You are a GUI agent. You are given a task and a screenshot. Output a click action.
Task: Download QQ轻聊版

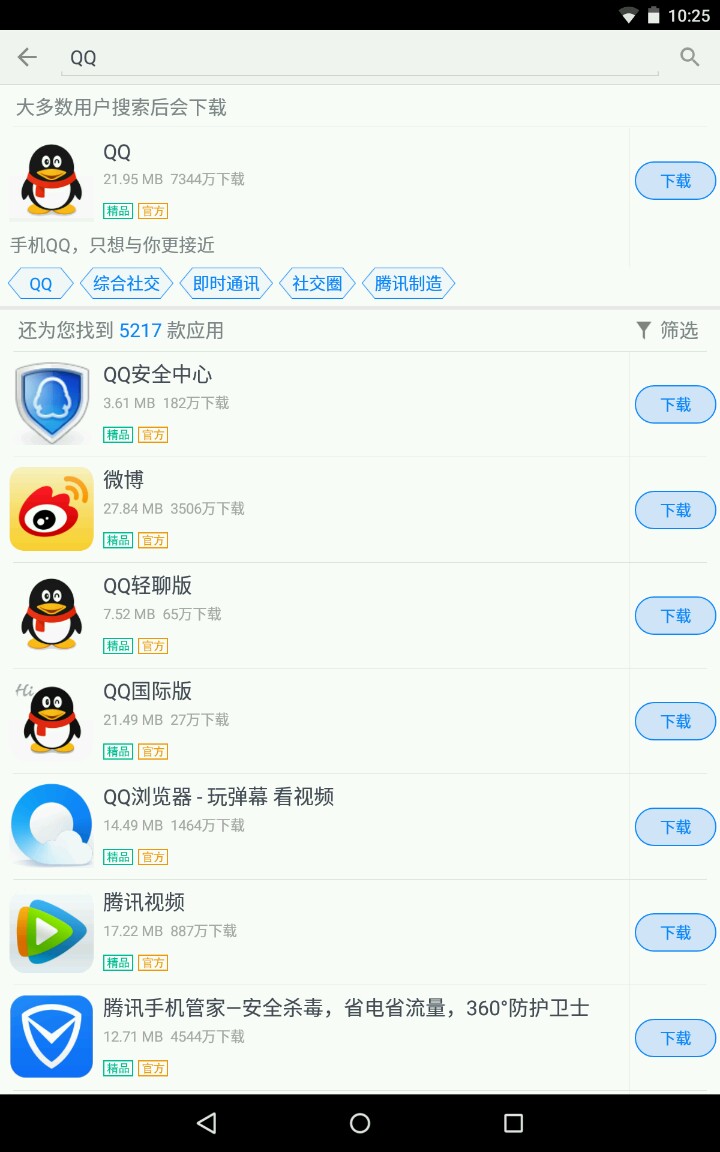tap(675, 616)
